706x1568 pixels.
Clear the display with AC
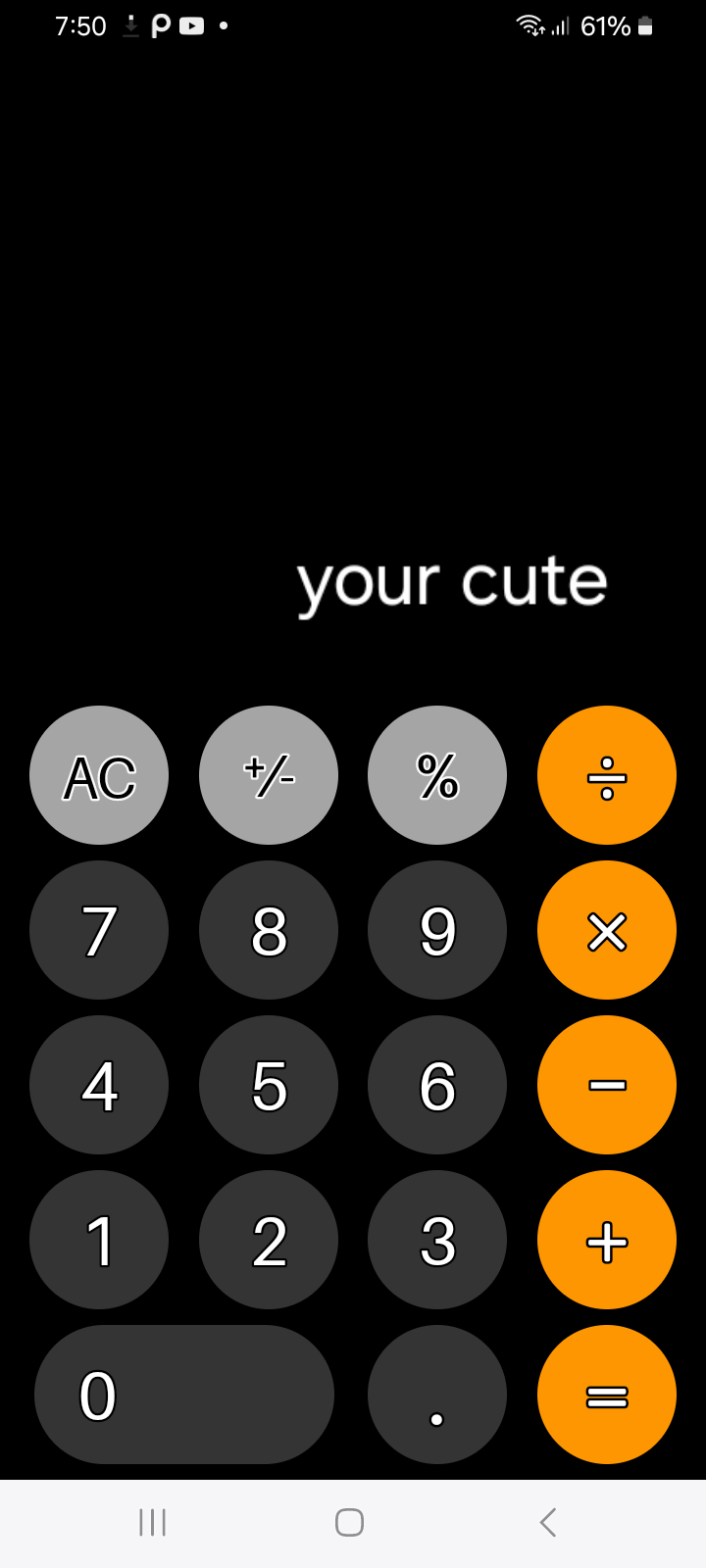point(99,775)
